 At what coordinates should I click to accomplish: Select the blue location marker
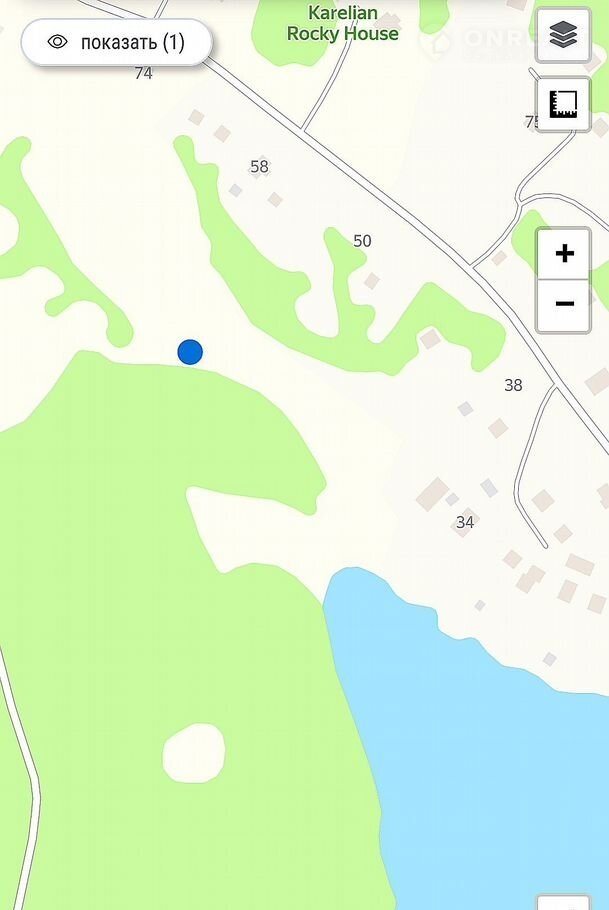(x=190, y=352)
